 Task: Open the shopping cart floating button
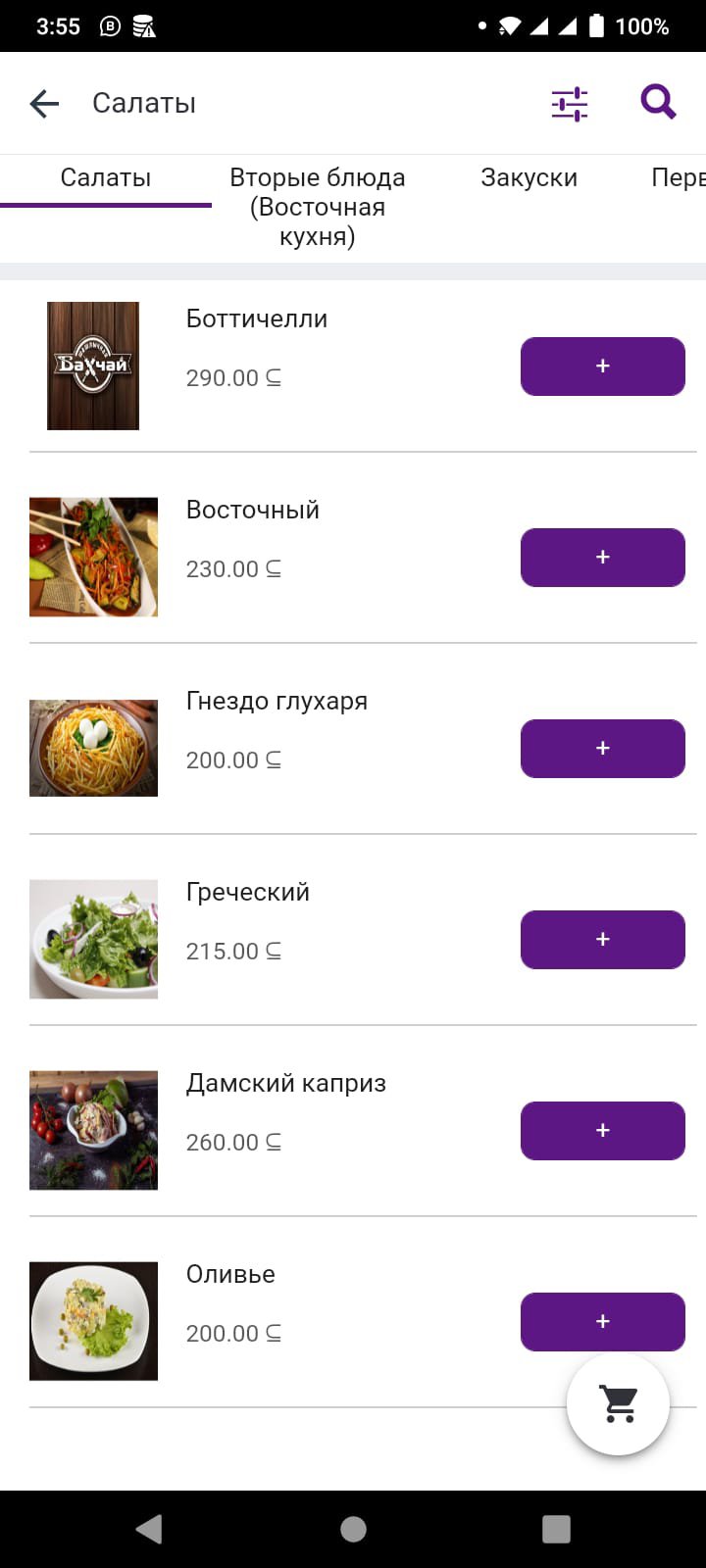[x=618, y=1403]
